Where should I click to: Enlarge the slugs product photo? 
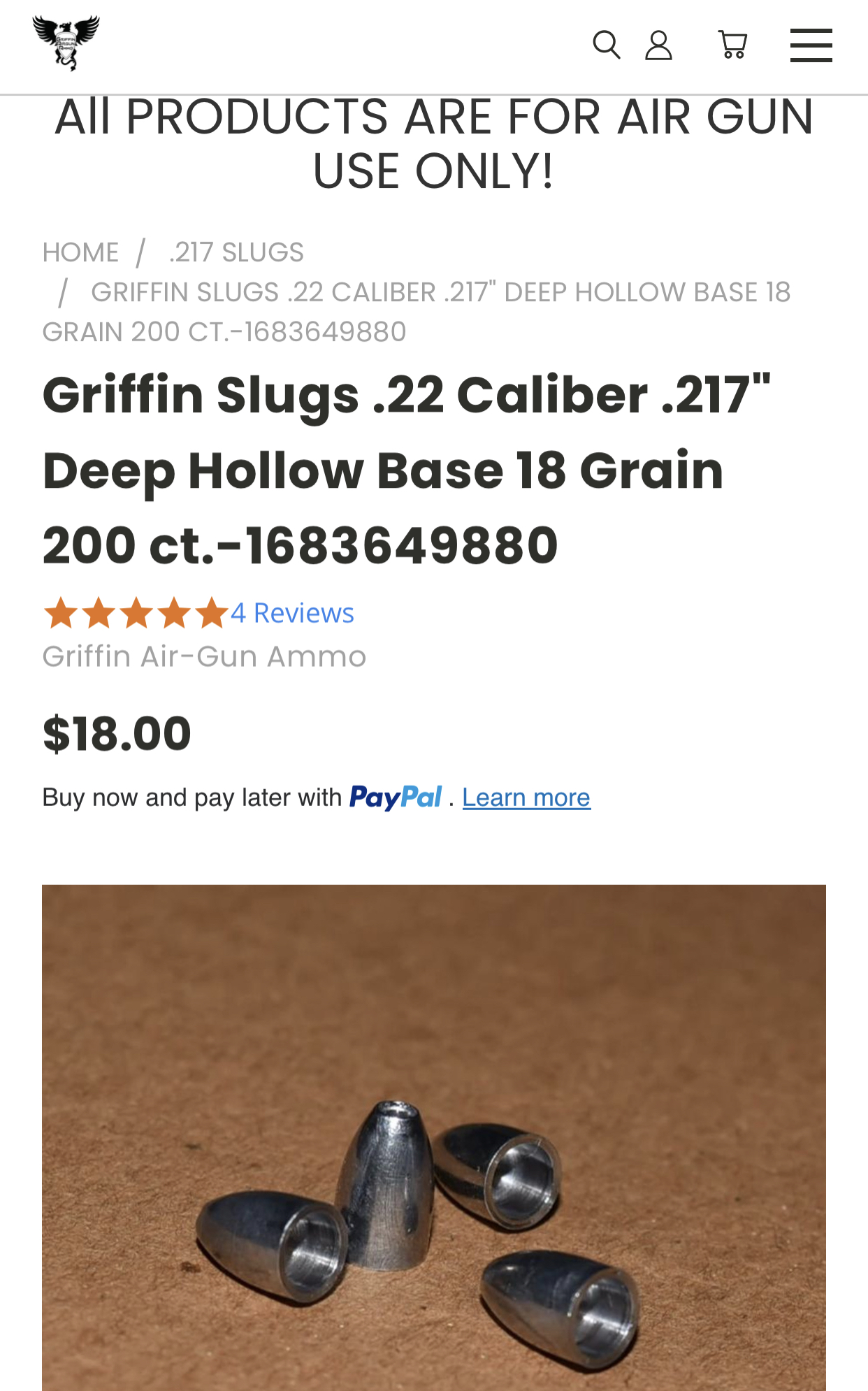[434, 1137]
